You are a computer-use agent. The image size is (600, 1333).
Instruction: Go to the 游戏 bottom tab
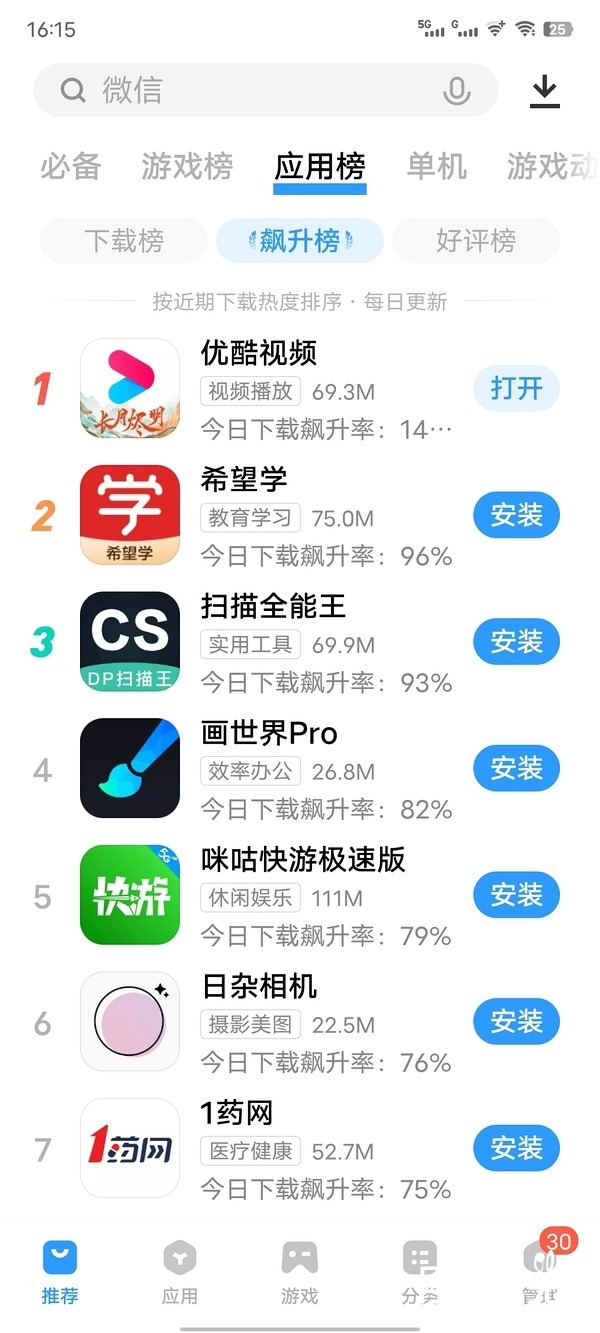300,1272
